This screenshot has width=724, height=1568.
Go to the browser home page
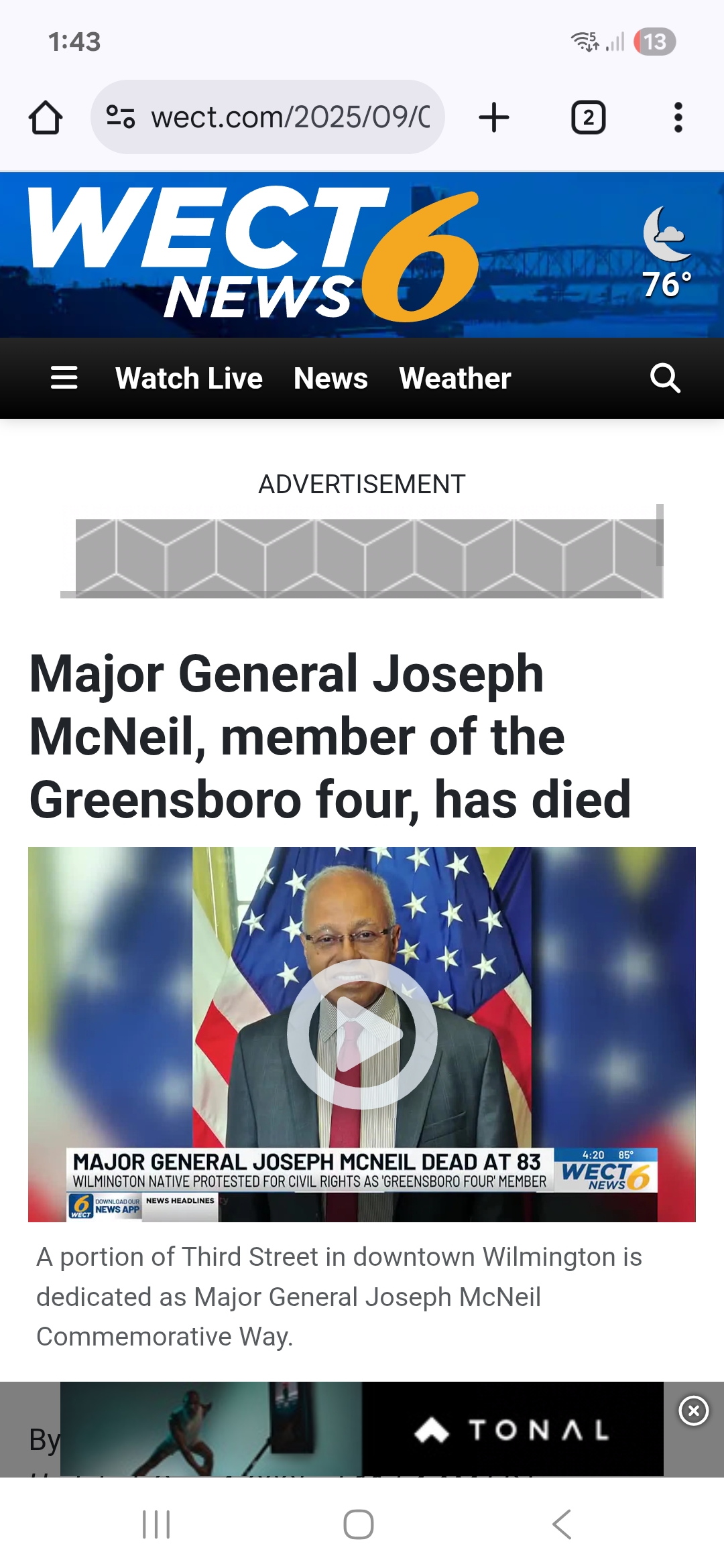point(46,118)
